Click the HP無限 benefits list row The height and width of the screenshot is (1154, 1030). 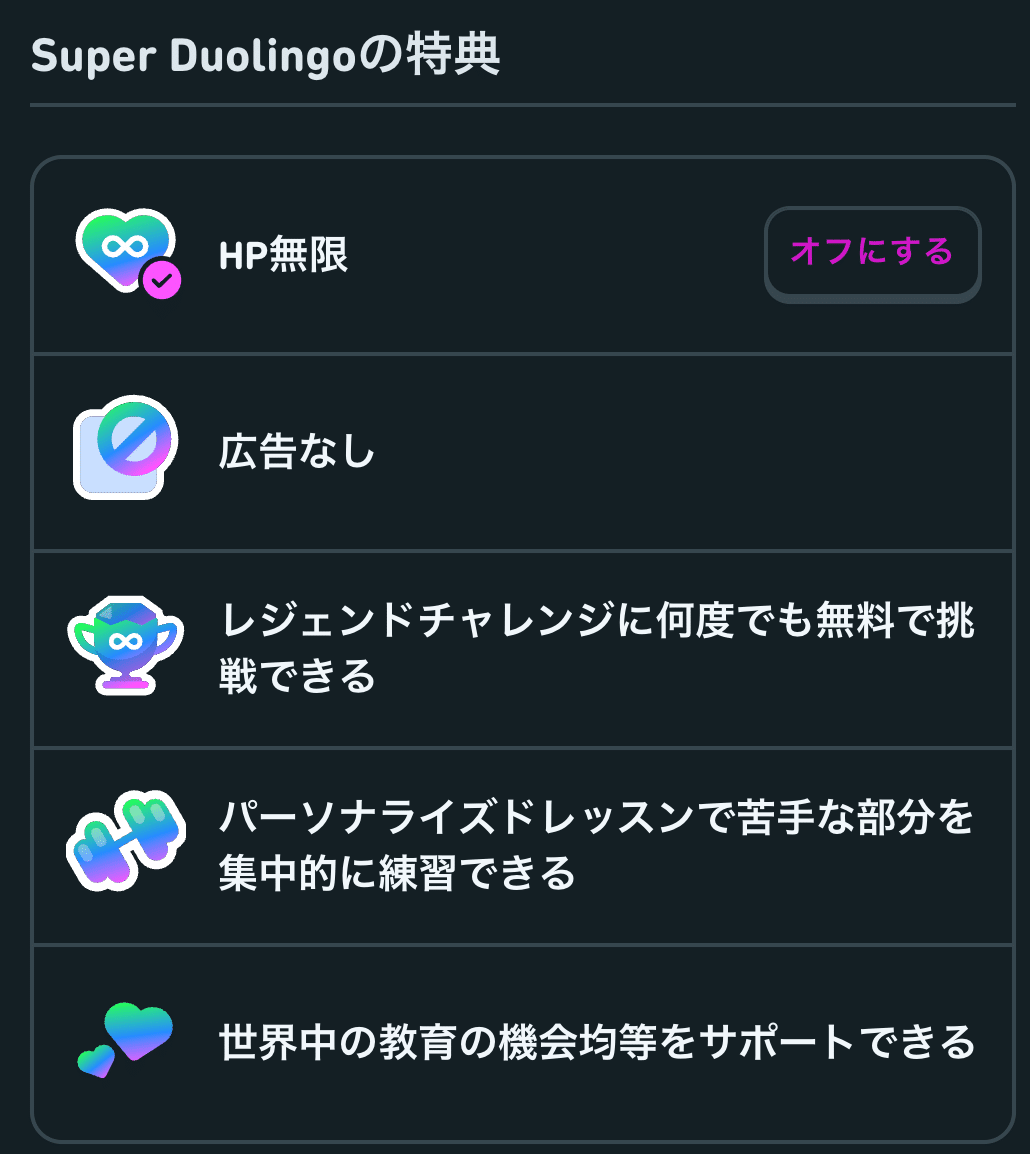pyautogui.click(x=450, y=254)
